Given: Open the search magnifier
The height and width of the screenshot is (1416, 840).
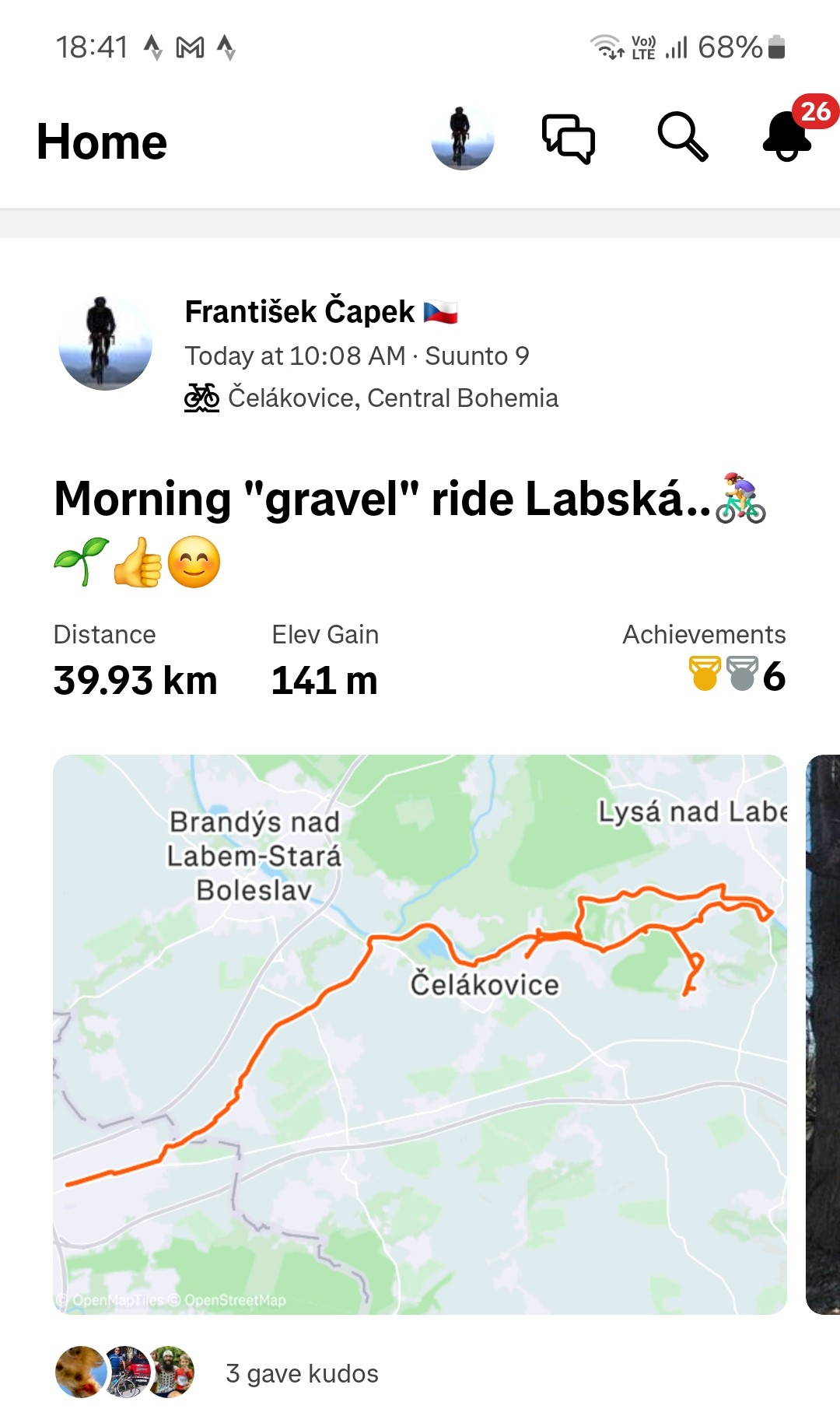Looking at the screenshot, I should [682, 137].
